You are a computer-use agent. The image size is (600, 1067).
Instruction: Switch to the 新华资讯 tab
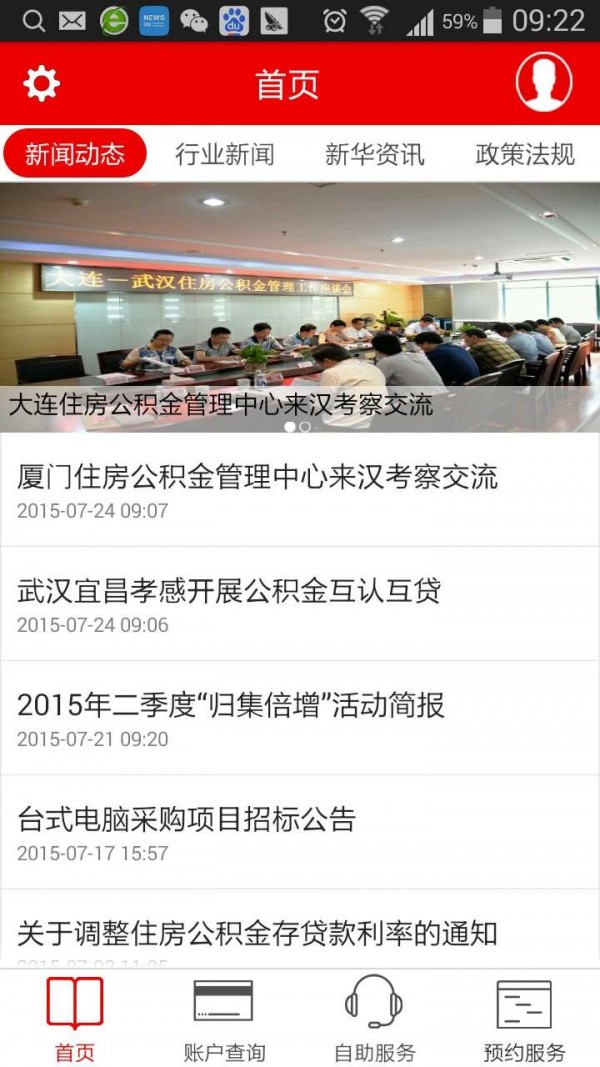(375, 154)
